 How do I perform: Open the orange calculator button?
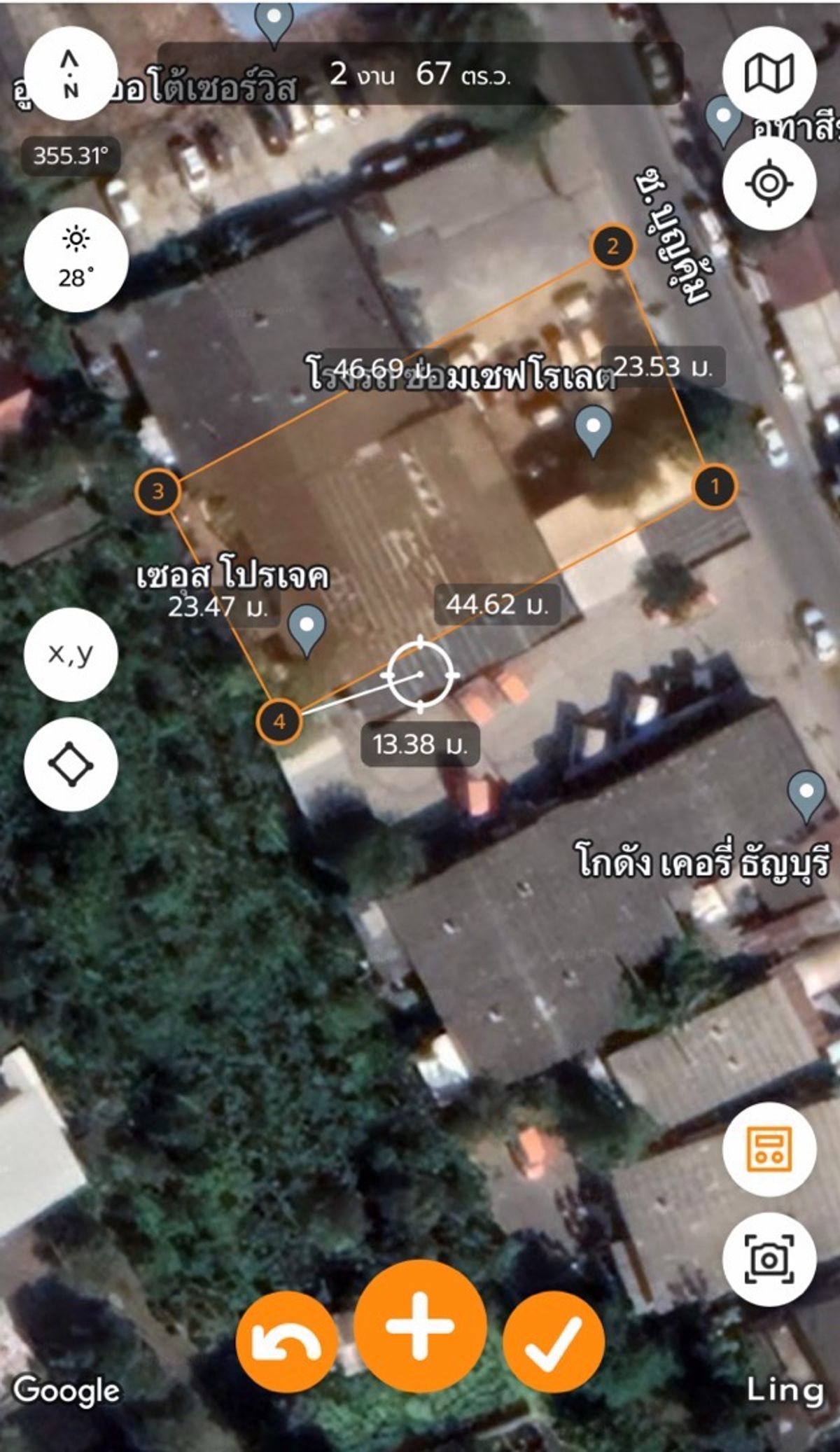[769, 1150]
